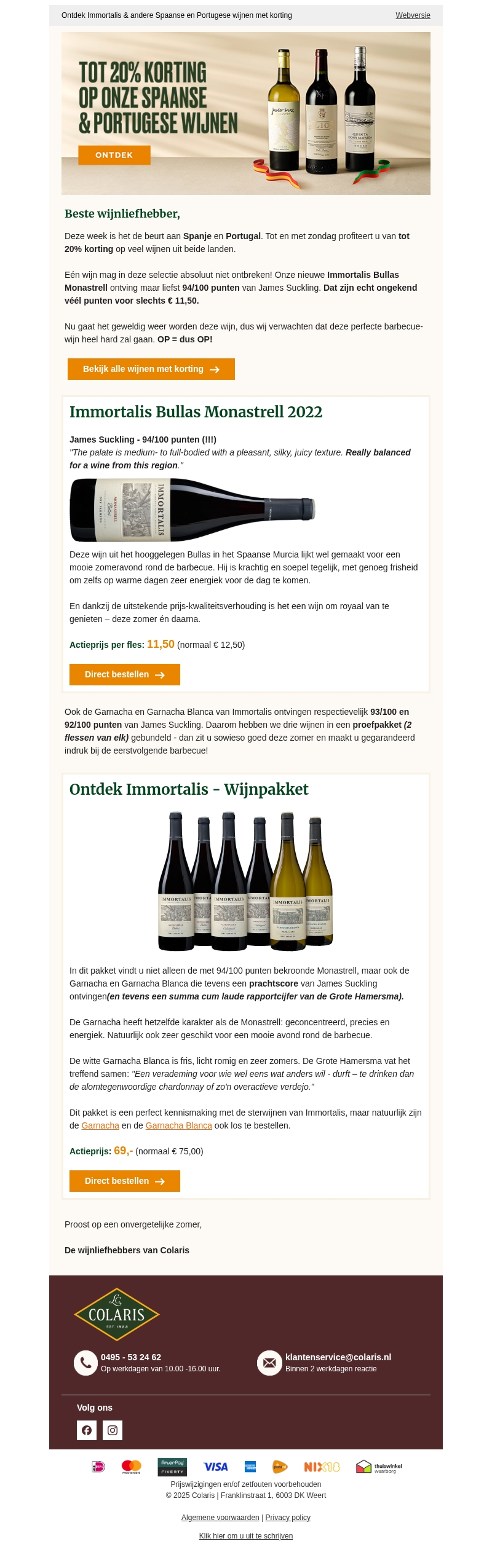
Task: Call the number 0495 - 53 24 62
Action: (131, 1357)
